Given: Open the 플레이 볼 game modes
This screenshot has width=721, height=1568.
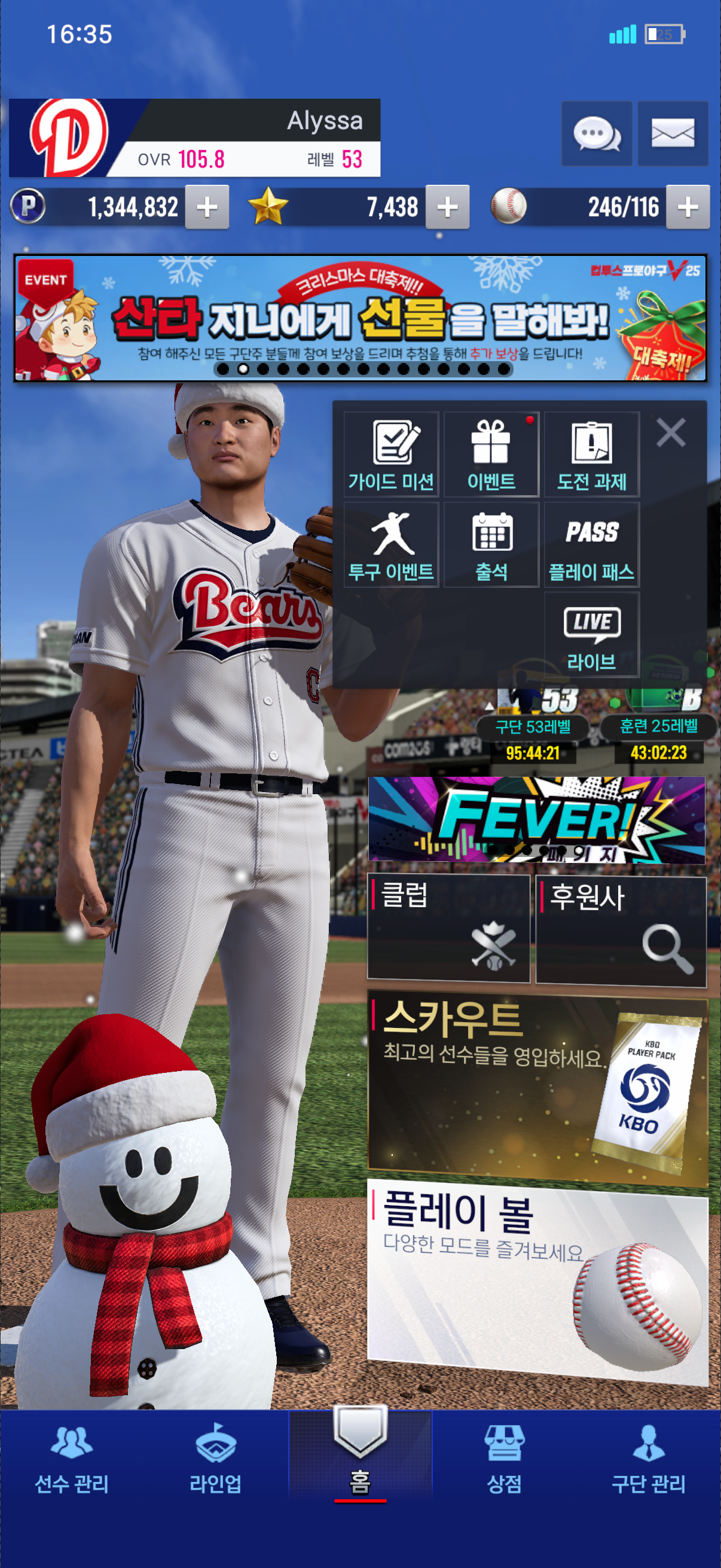Looking at the screenshot, I should 537,1279.
